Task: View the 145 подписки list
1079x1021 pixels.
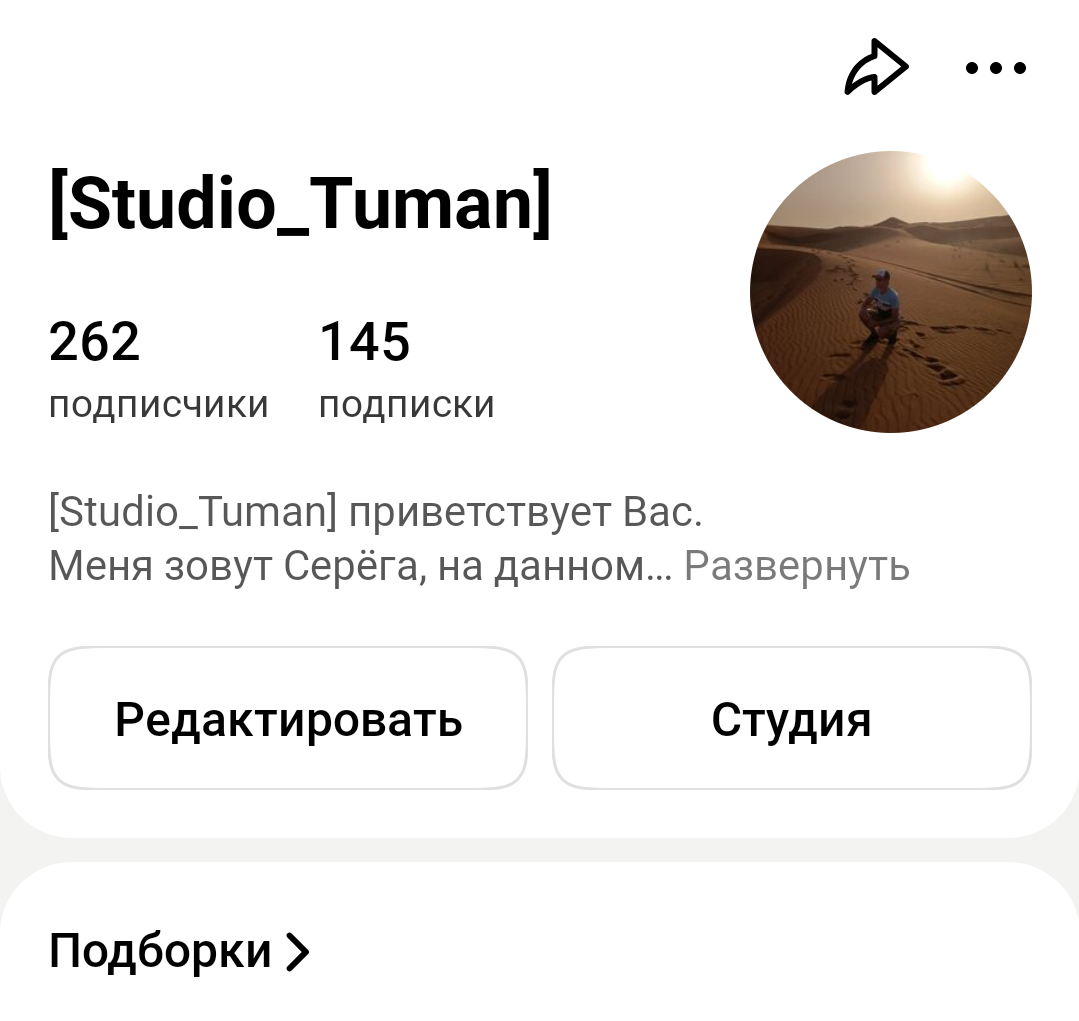Action: [407, 369]
